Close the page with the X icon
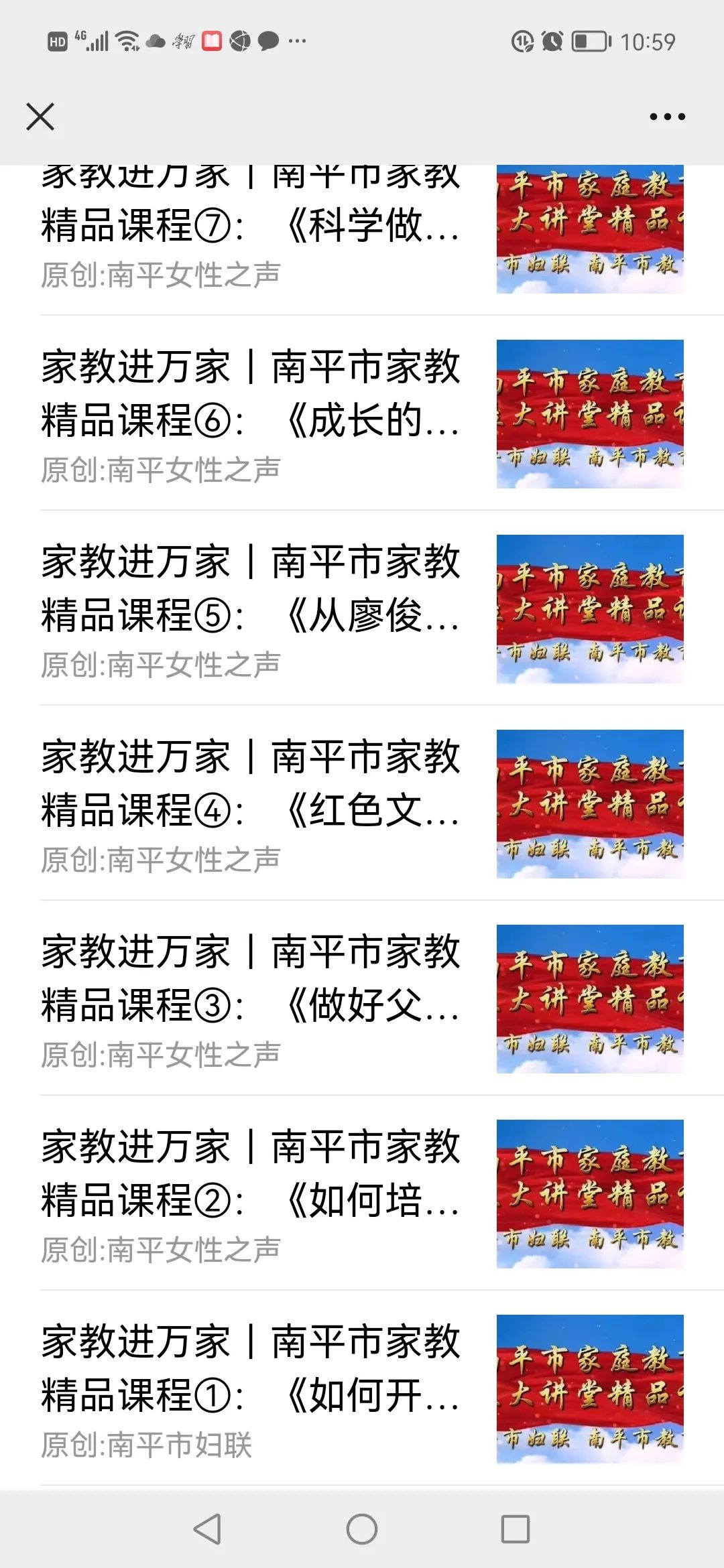The width and height of the screenshot is (724, 1568). click(40, 117)
